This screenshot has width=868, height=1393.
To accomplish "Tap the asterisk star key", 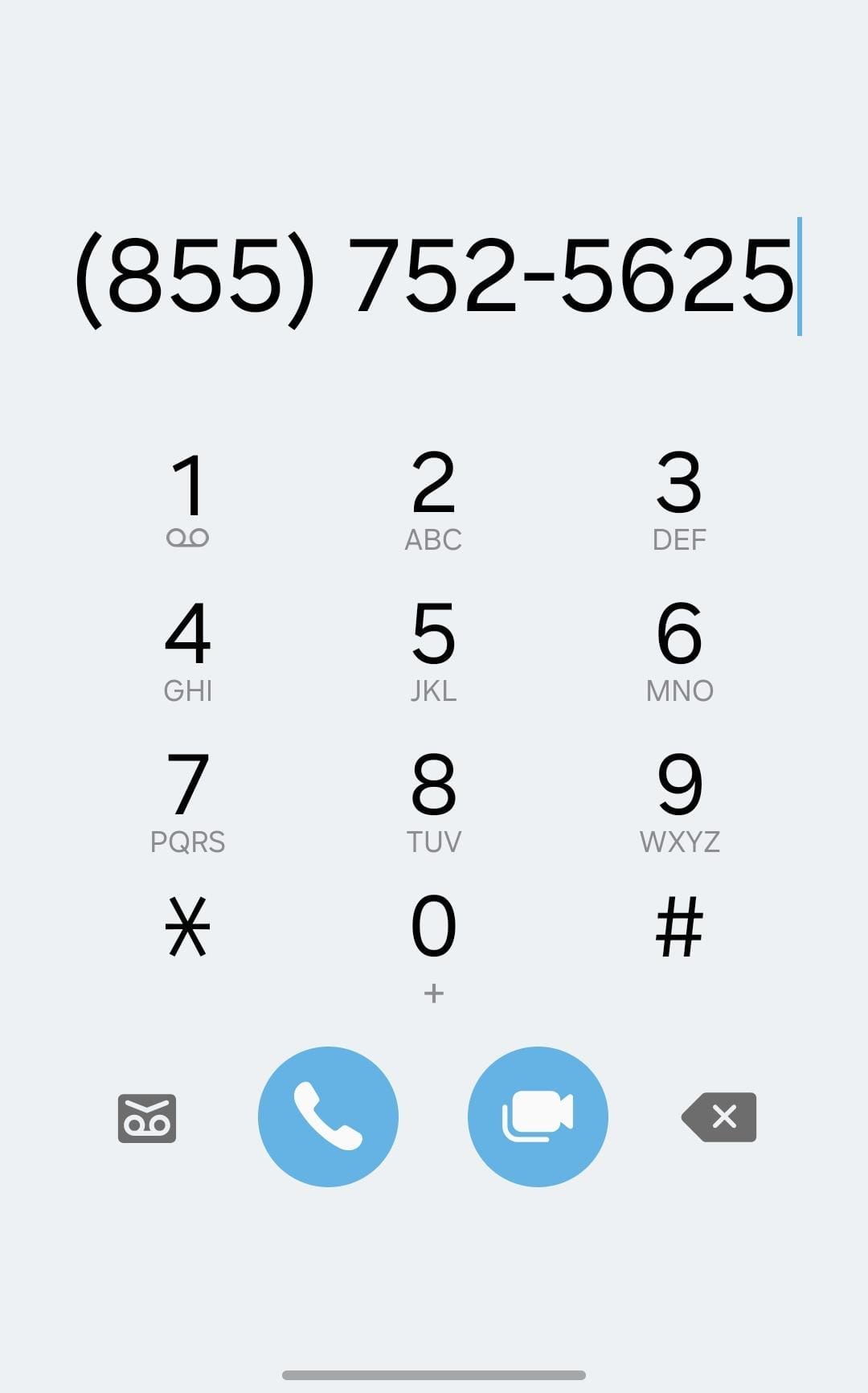I will (188, 927).
